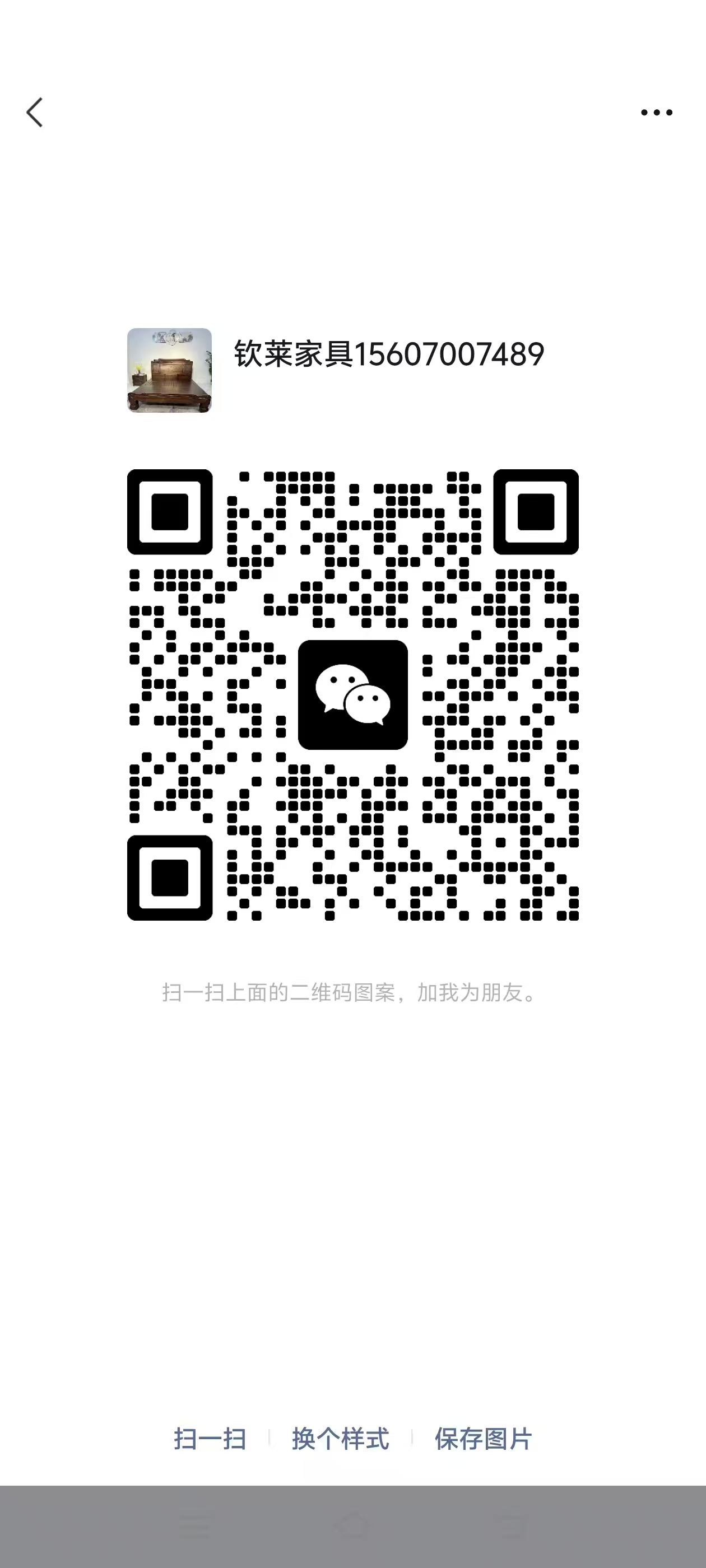
Task: Tap the WeChat logo in QR code center
Action: tap(354, 695)
